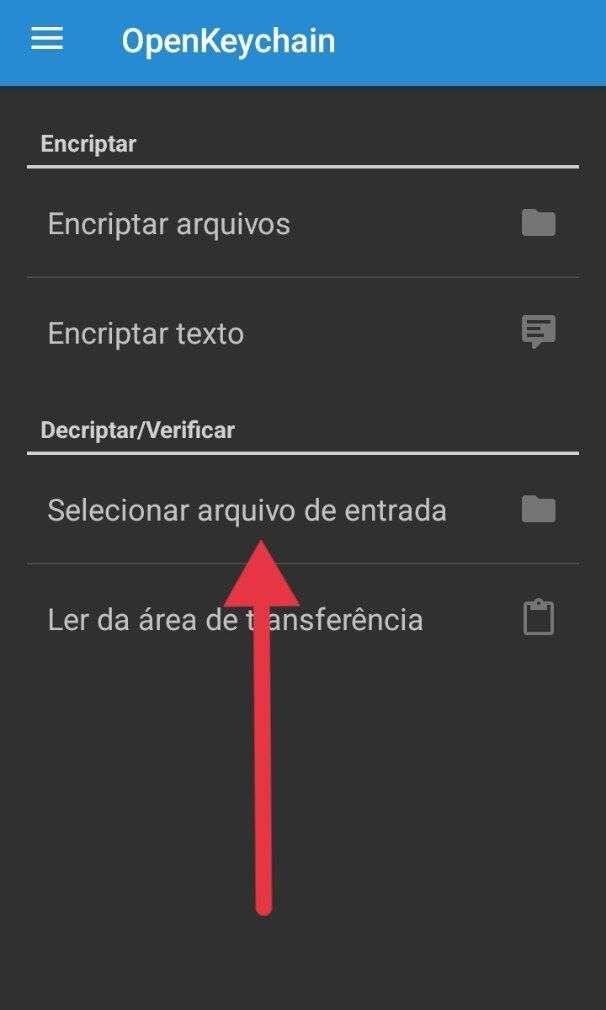Select Encriptar texto option
606x1010 pixels.
coord(303,333)
